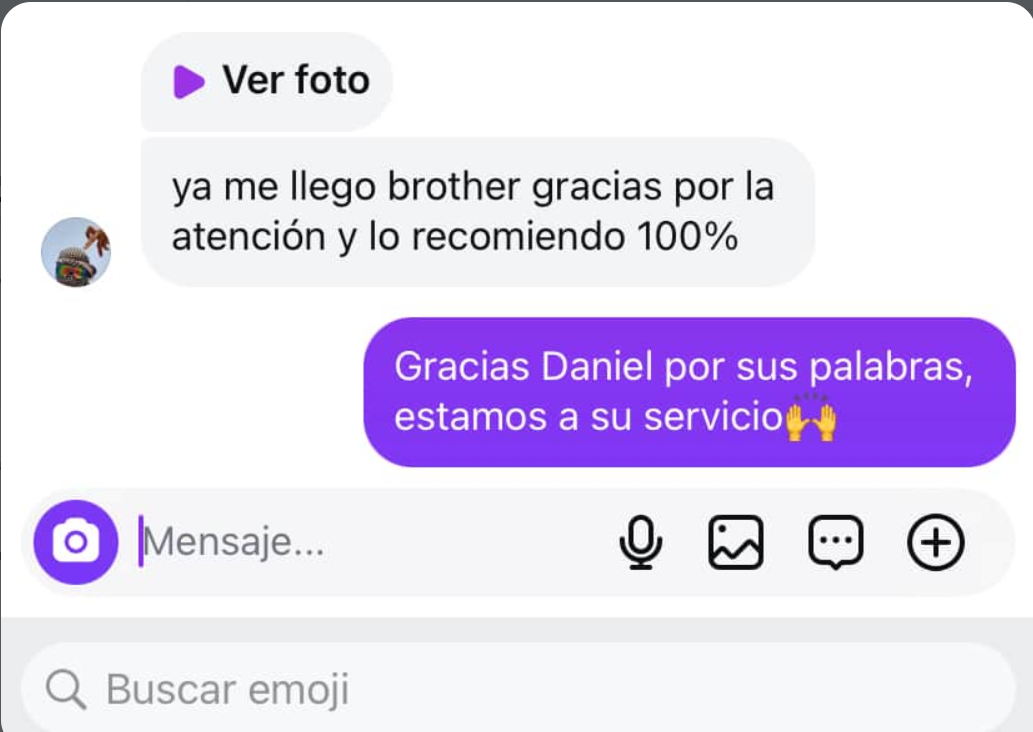The height and width of the screenshot is (732, 1033).
Task: Open the Ver foto message
Action: click(270, 81)
